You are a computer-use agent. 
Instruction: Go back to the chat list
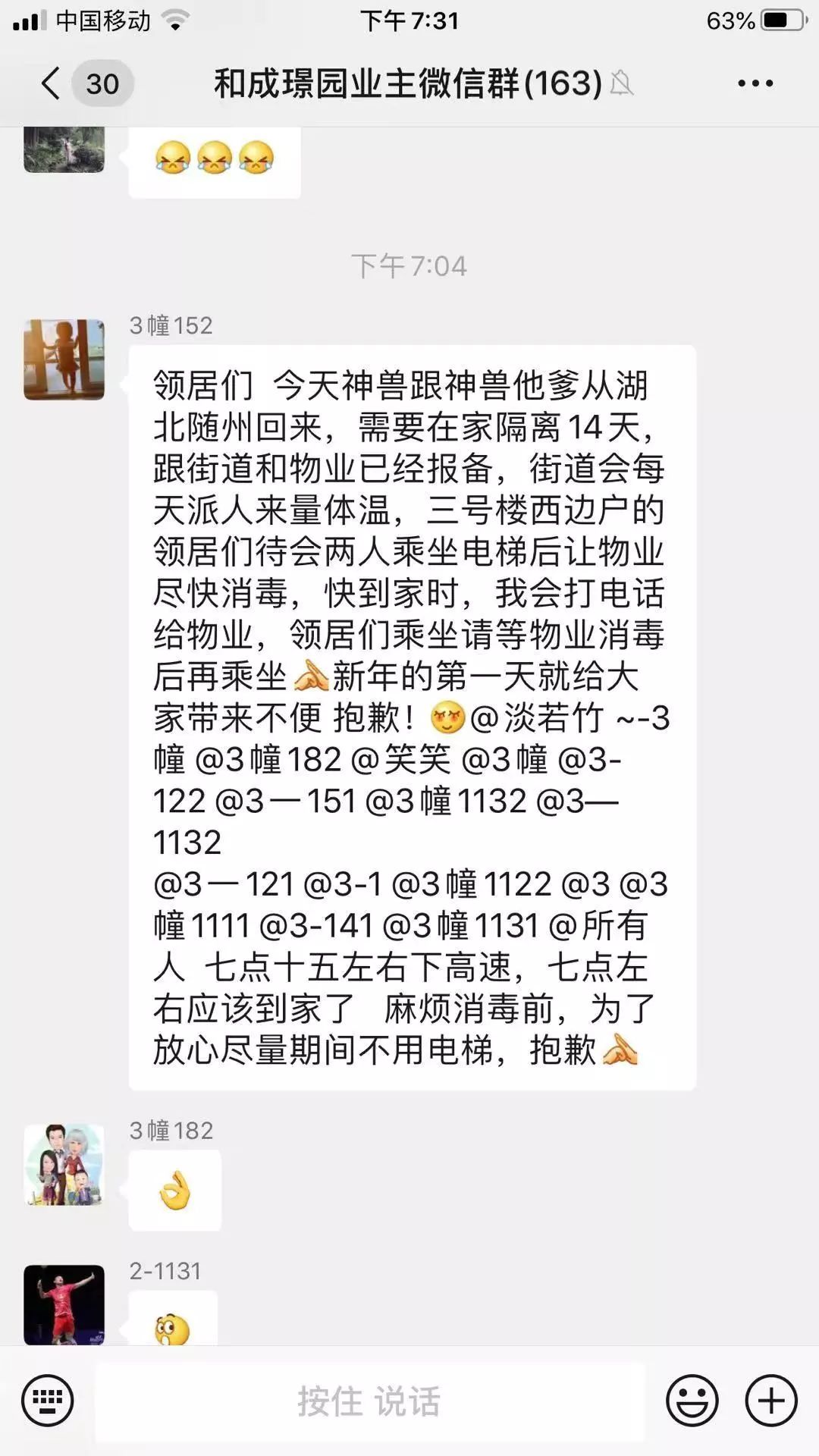pos(52,83)
